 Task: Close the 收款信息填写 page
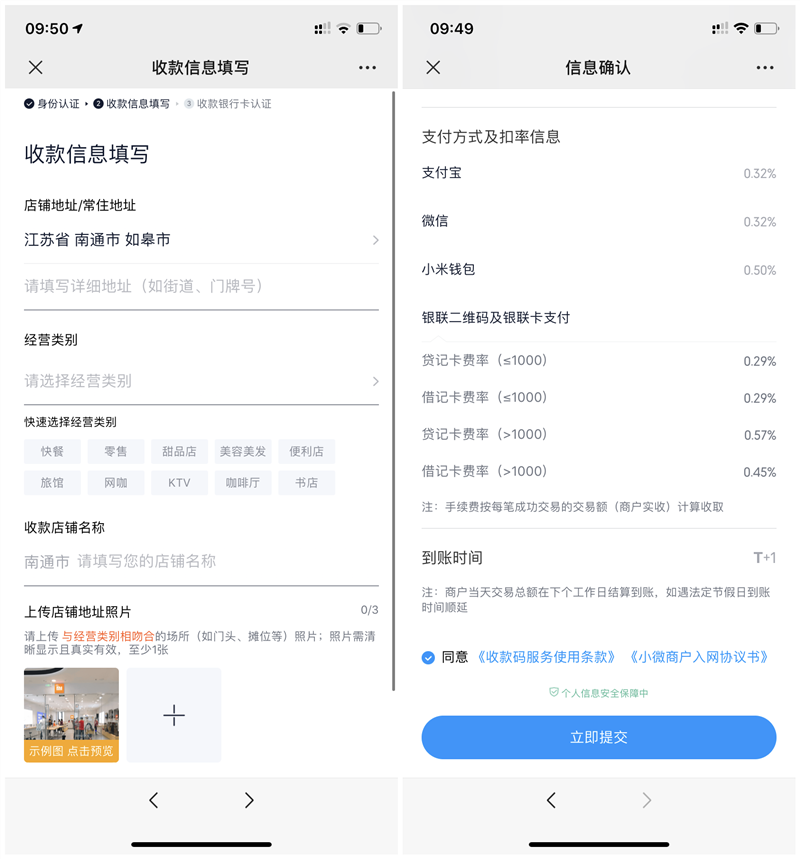36,67
